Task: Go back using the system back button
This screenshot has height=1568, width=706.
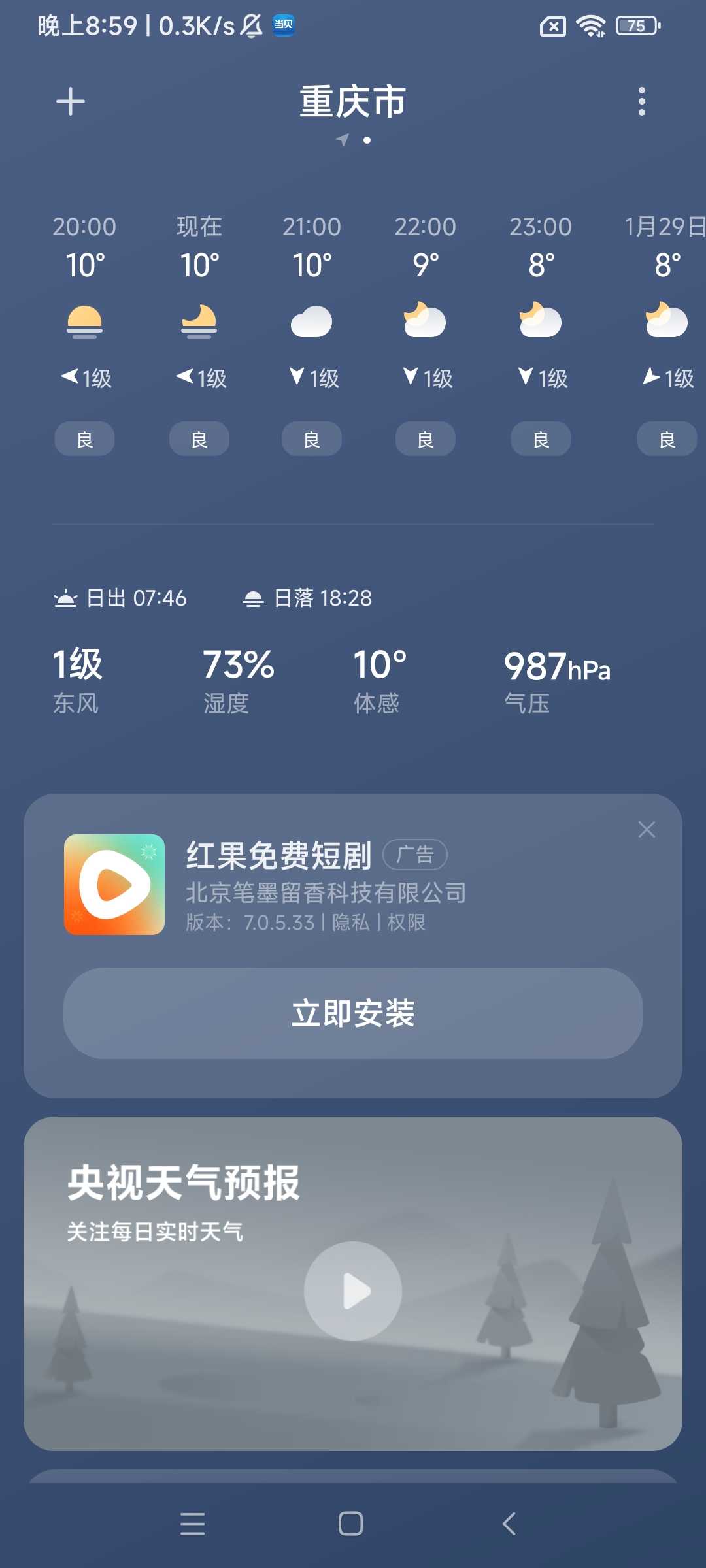Action: [510, 1524]
